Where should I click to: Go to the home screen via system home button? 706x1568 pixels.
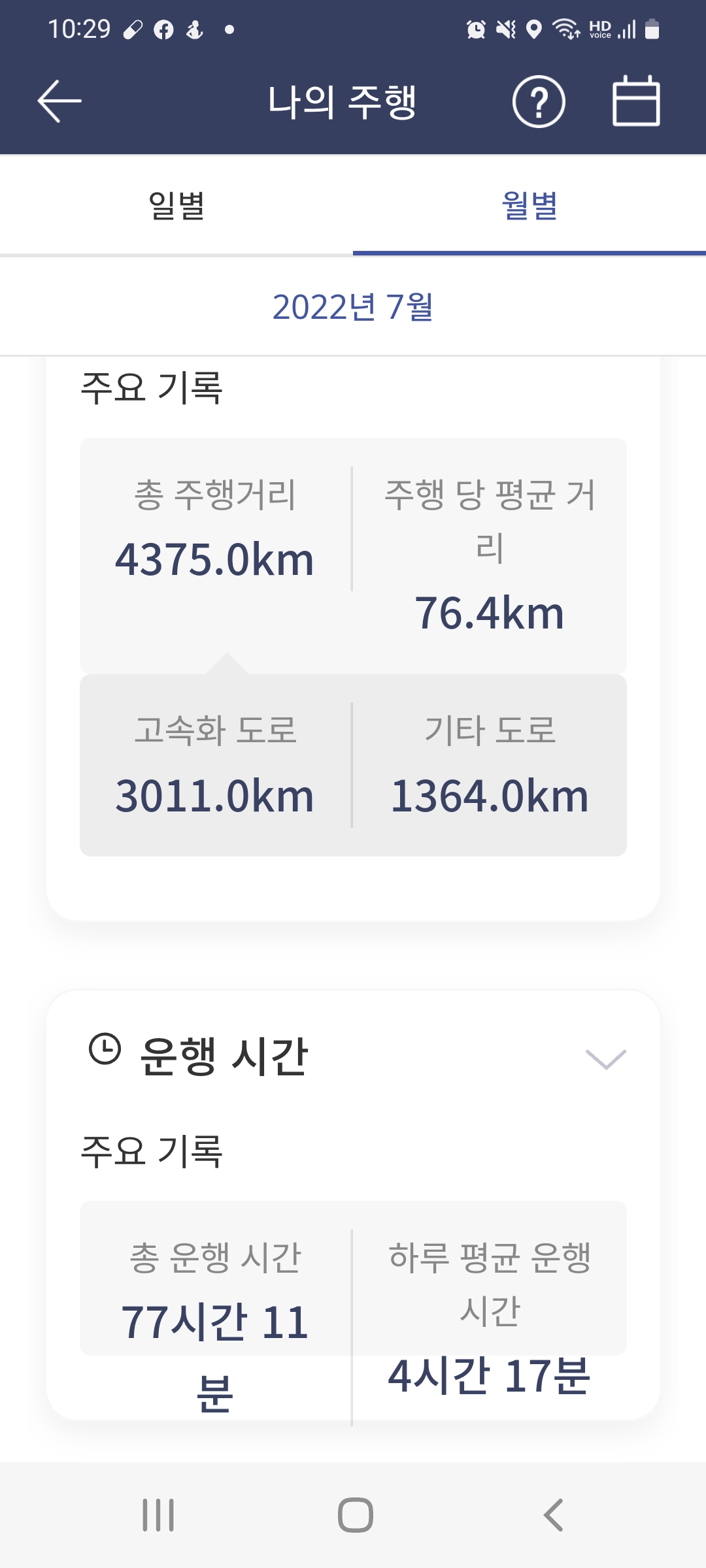pyautogui.click(x=355, y=1515)
